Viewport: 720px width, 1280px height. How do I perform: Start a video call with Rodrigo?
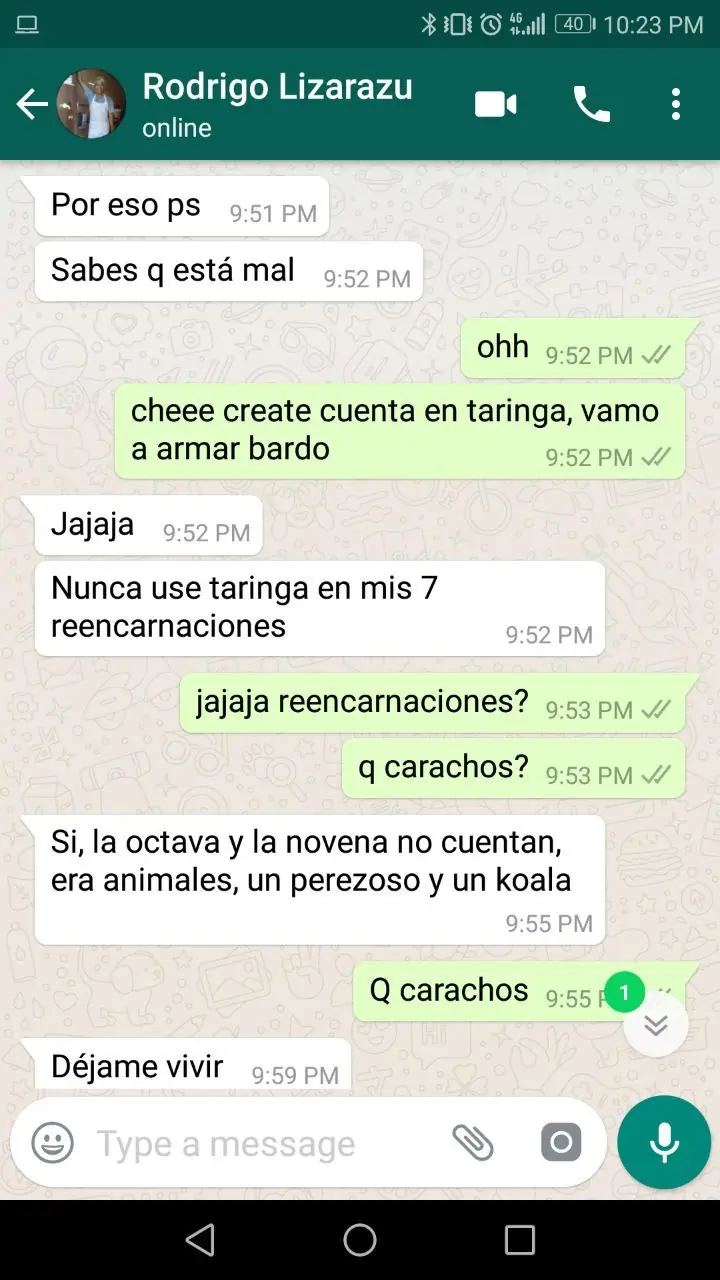pyautogui.click(x=496, y=104)
